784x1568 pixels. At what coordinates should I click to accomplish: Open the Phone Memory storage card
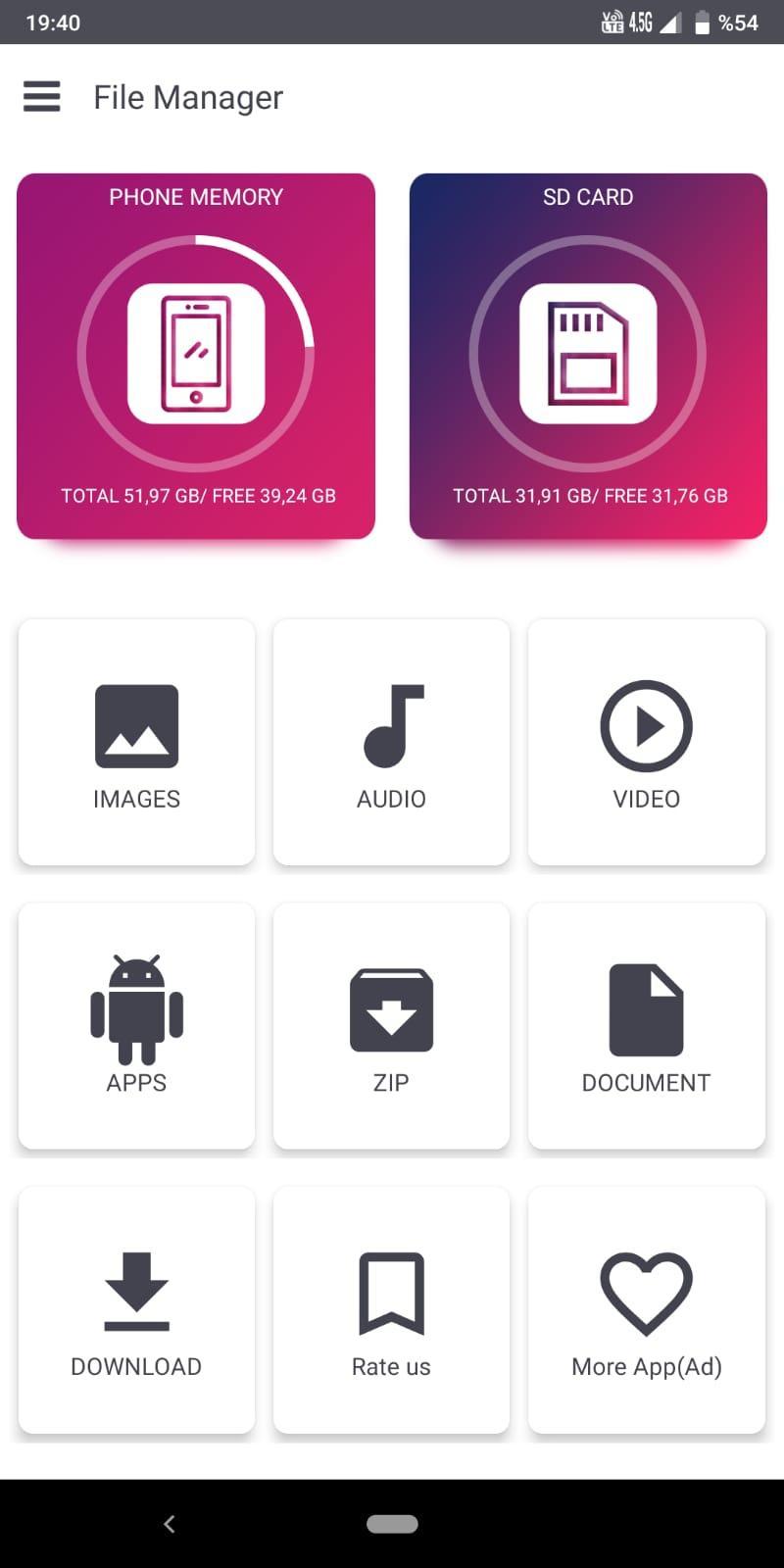coord(196,356)
